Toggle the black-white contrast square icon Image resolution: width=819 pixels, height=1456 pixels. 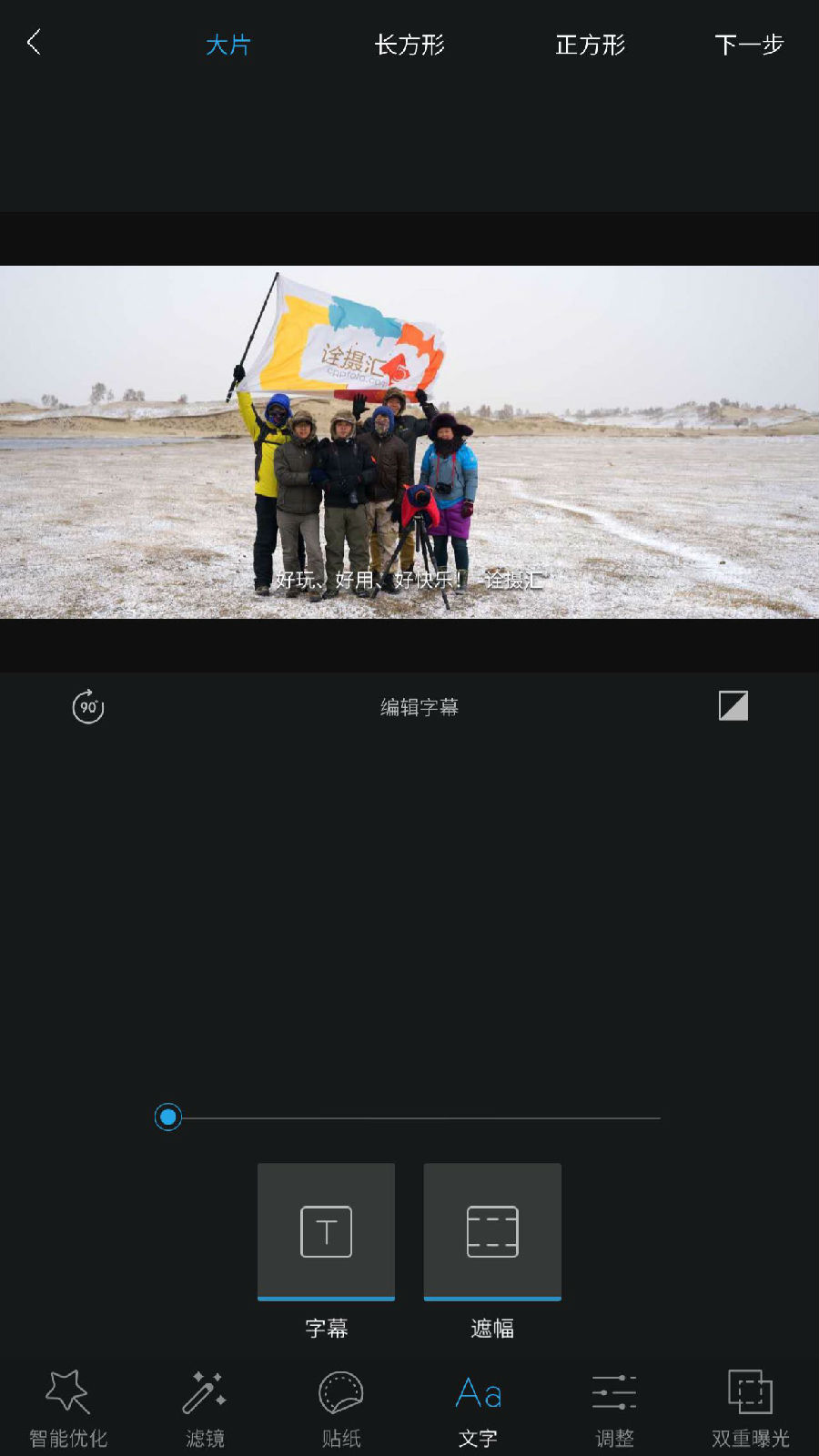coord(733,706)
